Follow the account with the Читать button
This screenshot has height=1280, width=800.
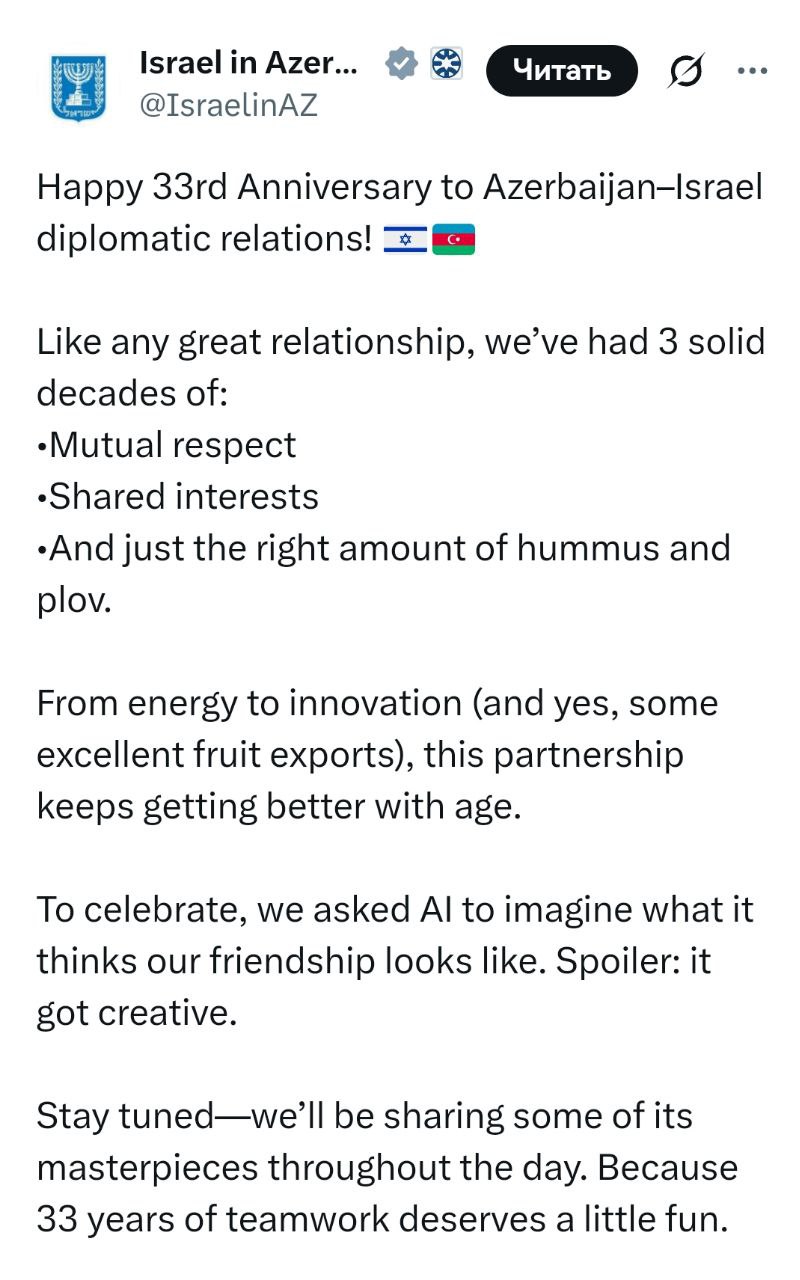click(x=561, y=70)
